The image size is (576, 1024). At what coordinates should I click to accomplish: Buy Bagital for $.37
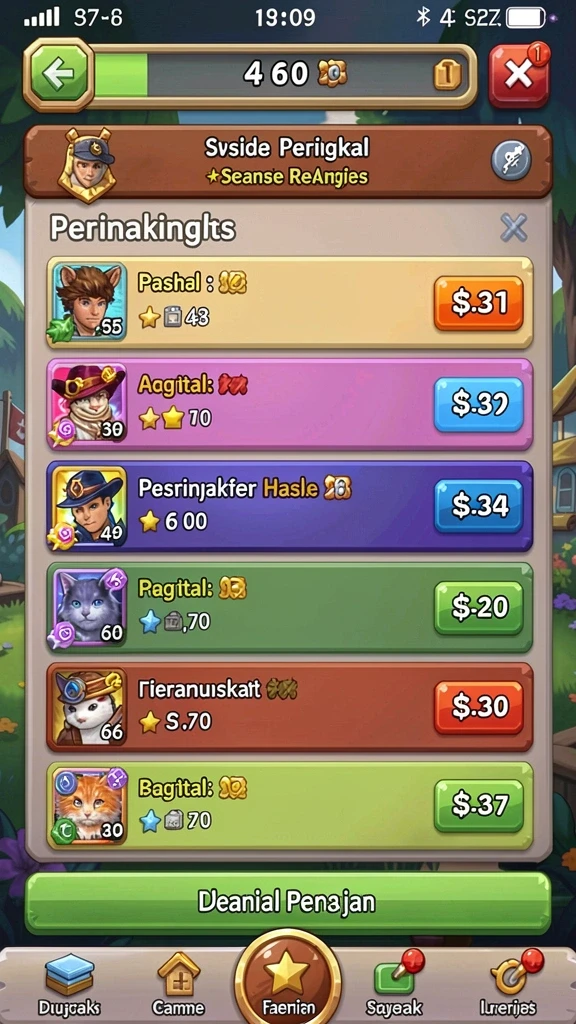click(x=479, y=806)
